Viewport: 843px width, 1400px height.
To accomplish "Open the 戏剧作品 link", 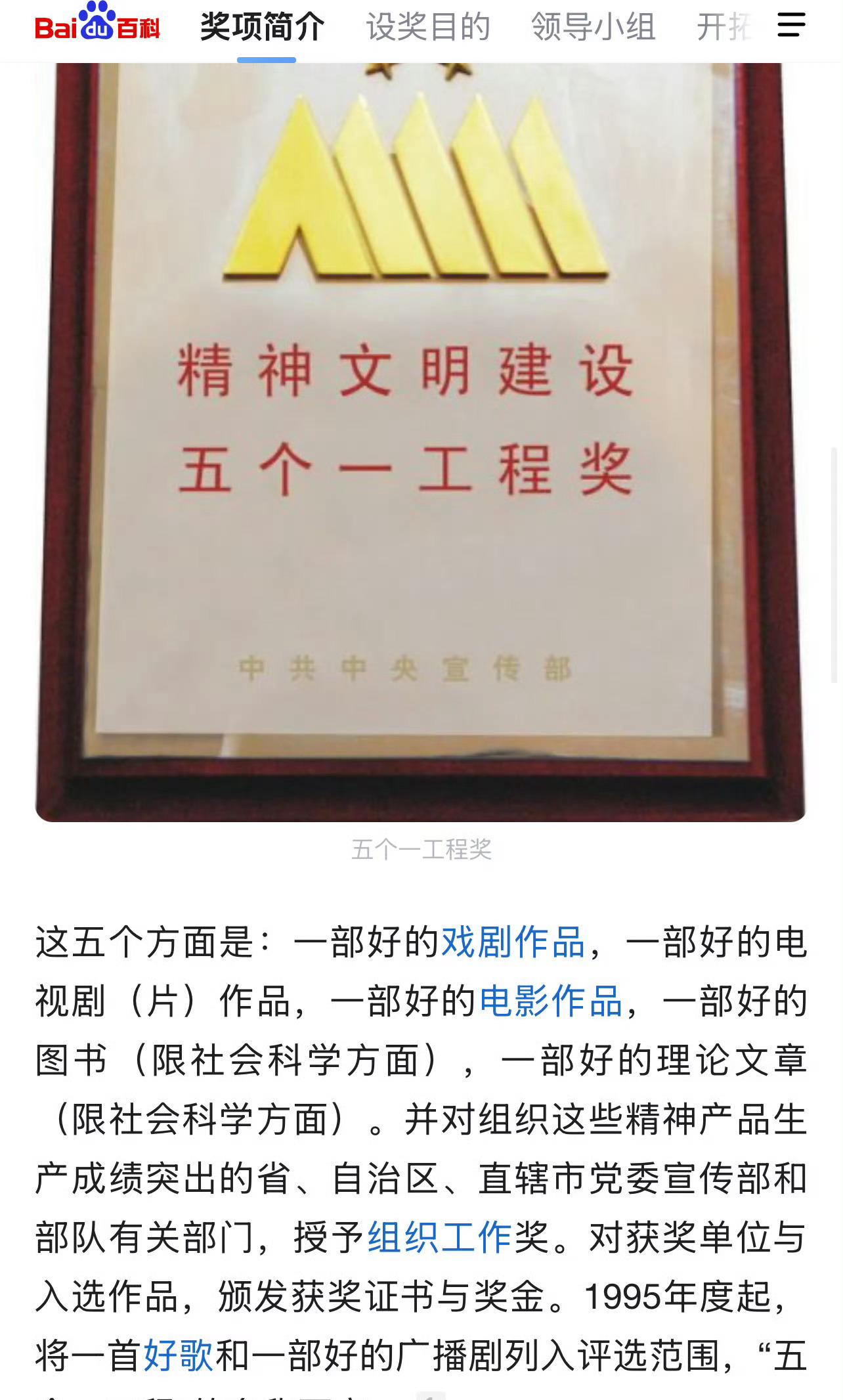I will [x=513, y=943].
